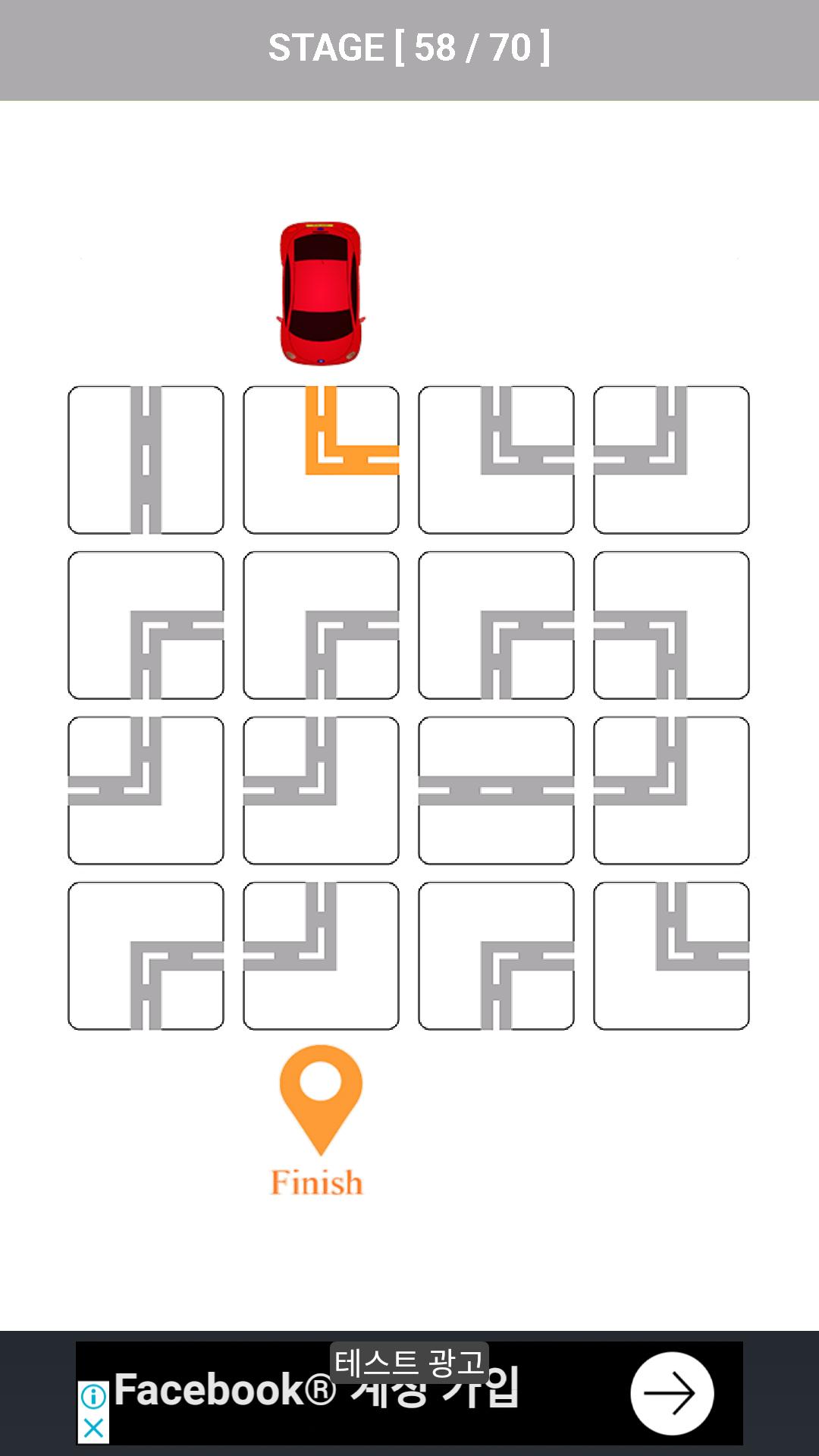Rotate the straight vertical road tile
The height and width of the screenshot is (1456, 819).
click(x=146, y=460)
